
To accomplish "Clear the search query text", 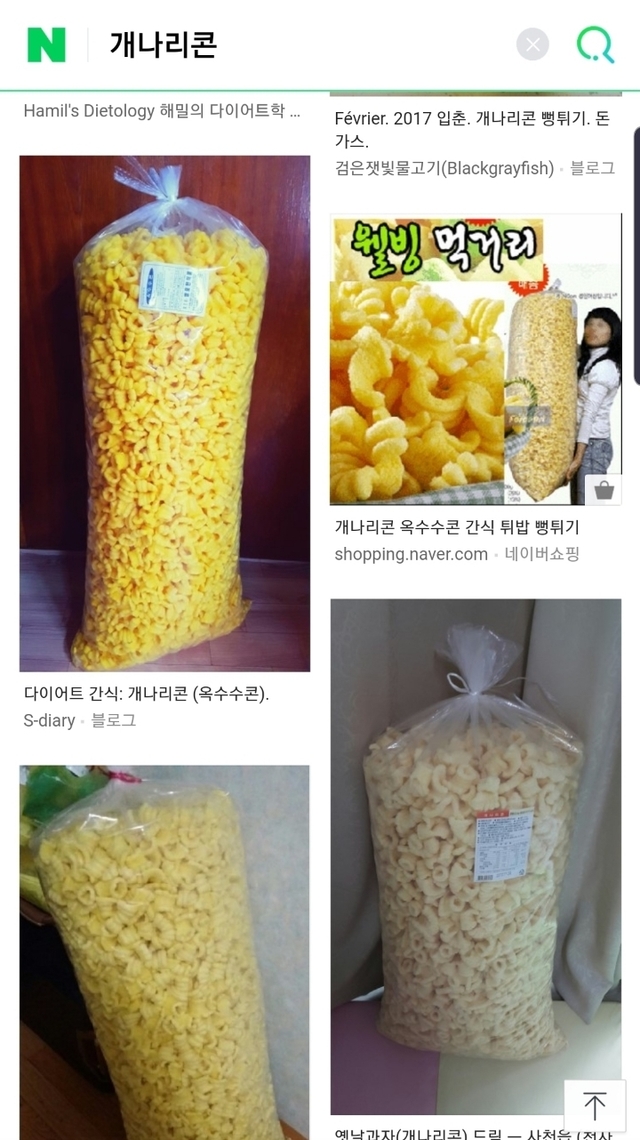I will 532,45.
